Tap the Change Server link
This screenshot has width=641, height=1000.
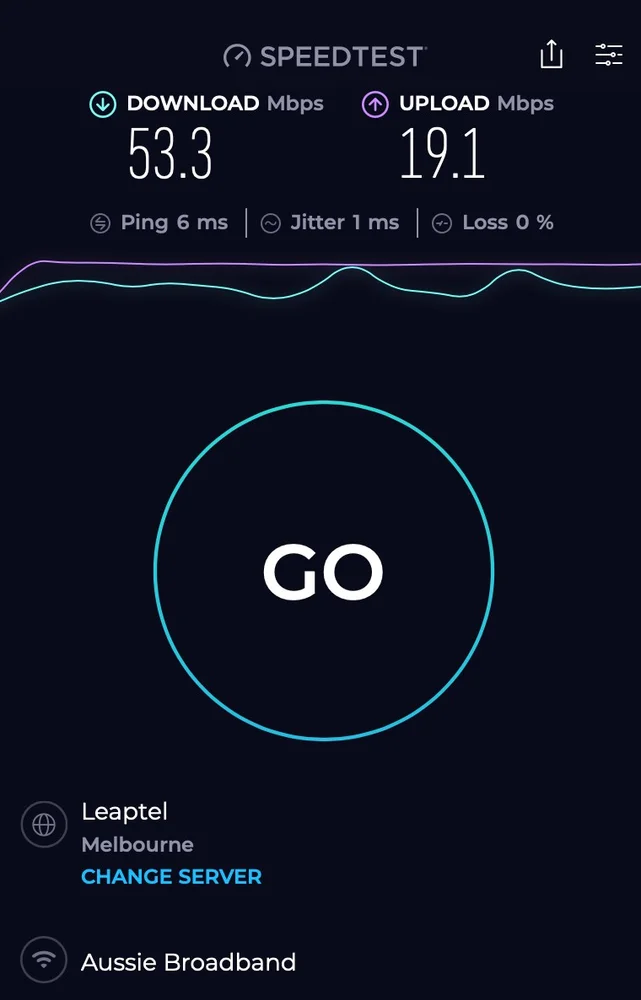coord(171,877)
